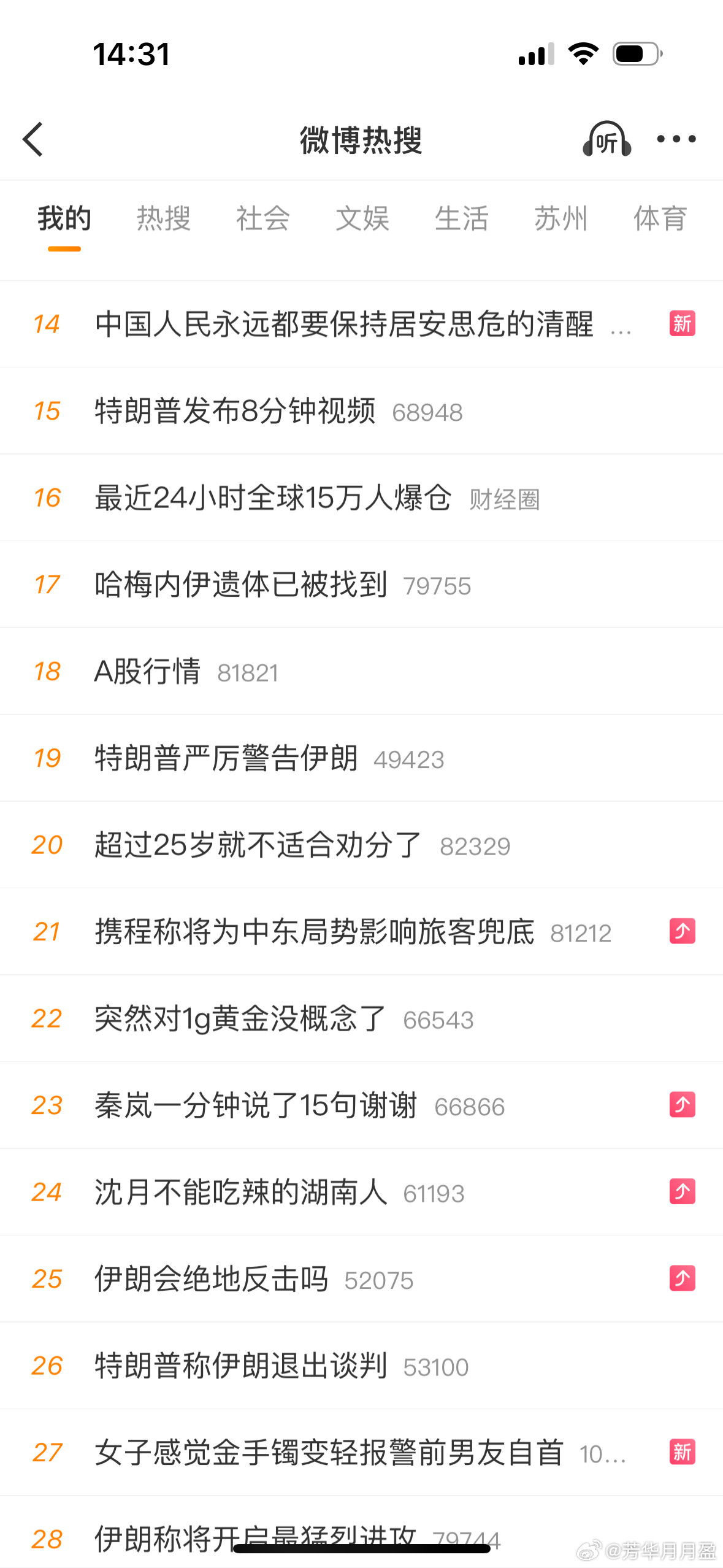Switch to the 热搜 tab
Viewport: 723px width, 1568px height.
[163, 219]
